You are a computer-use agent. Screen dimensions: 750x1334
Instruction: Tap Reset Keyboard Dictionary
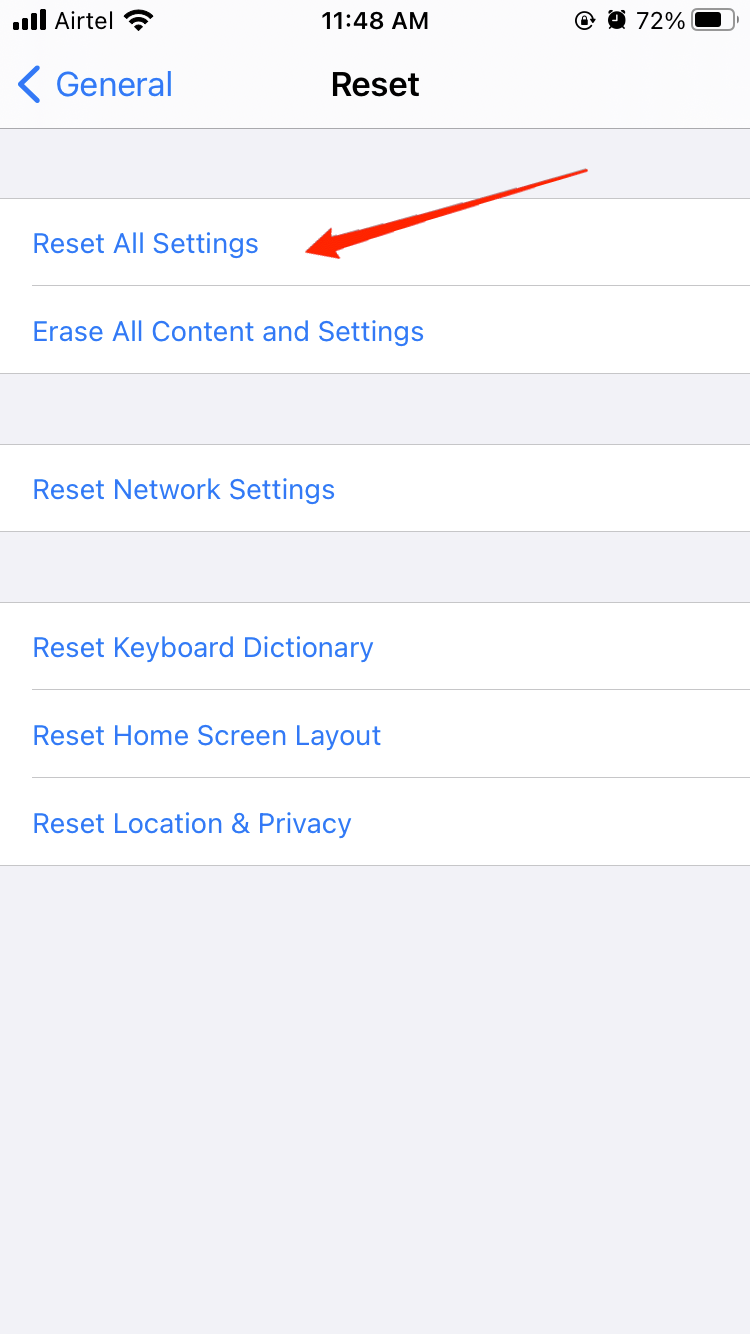pos(203,648)
